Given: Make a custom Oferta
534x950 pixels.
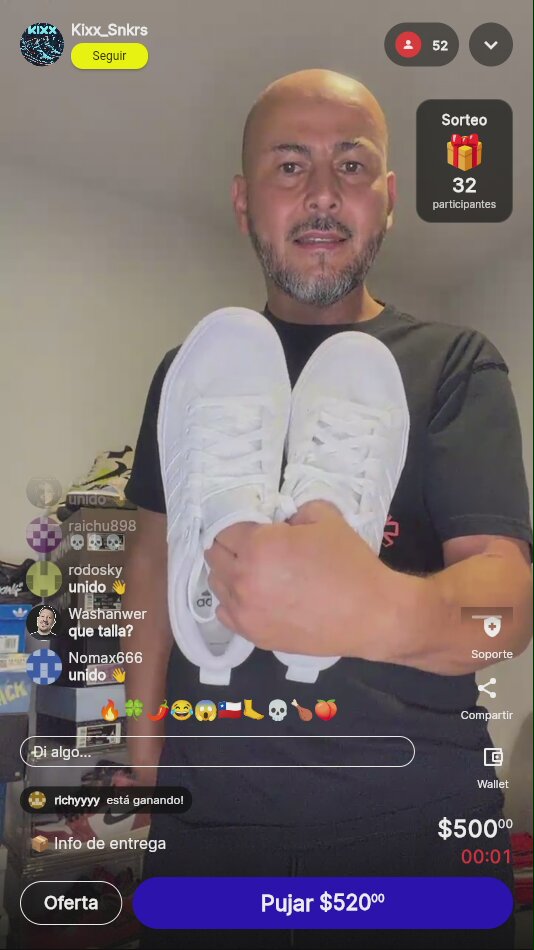Looking at the screenshot, I should pos(71,903).
